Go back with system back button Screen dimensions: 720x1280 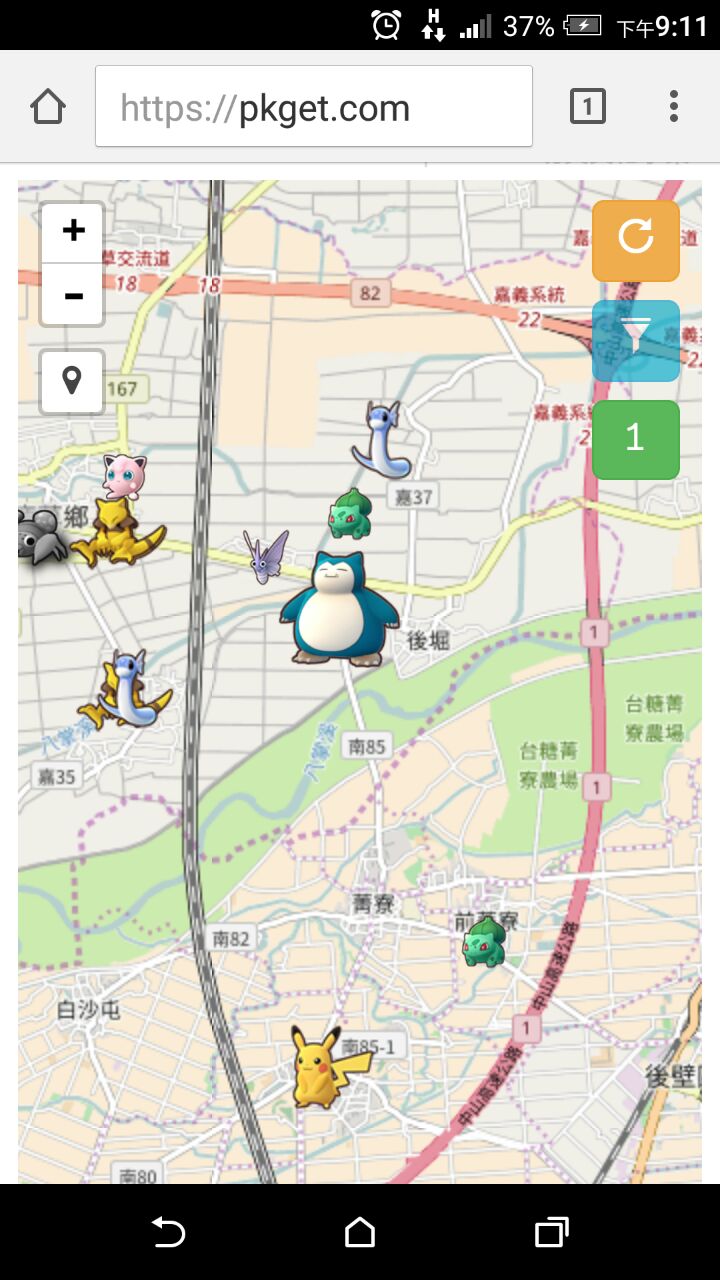point(168,1232)
